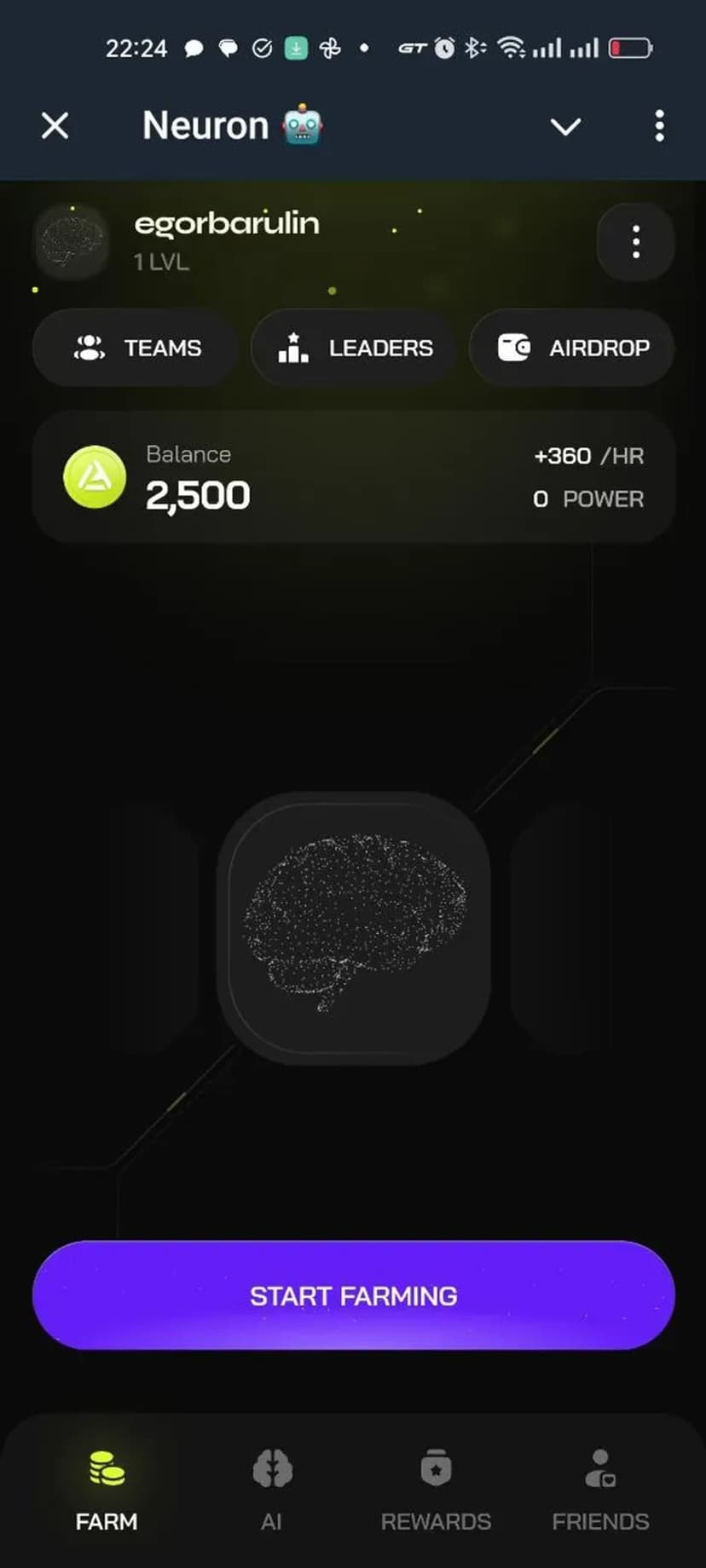Image resolution: width=706 pixels, height=1568 pixels.
Task: View the Leaders board
Action: pos(355,348)
